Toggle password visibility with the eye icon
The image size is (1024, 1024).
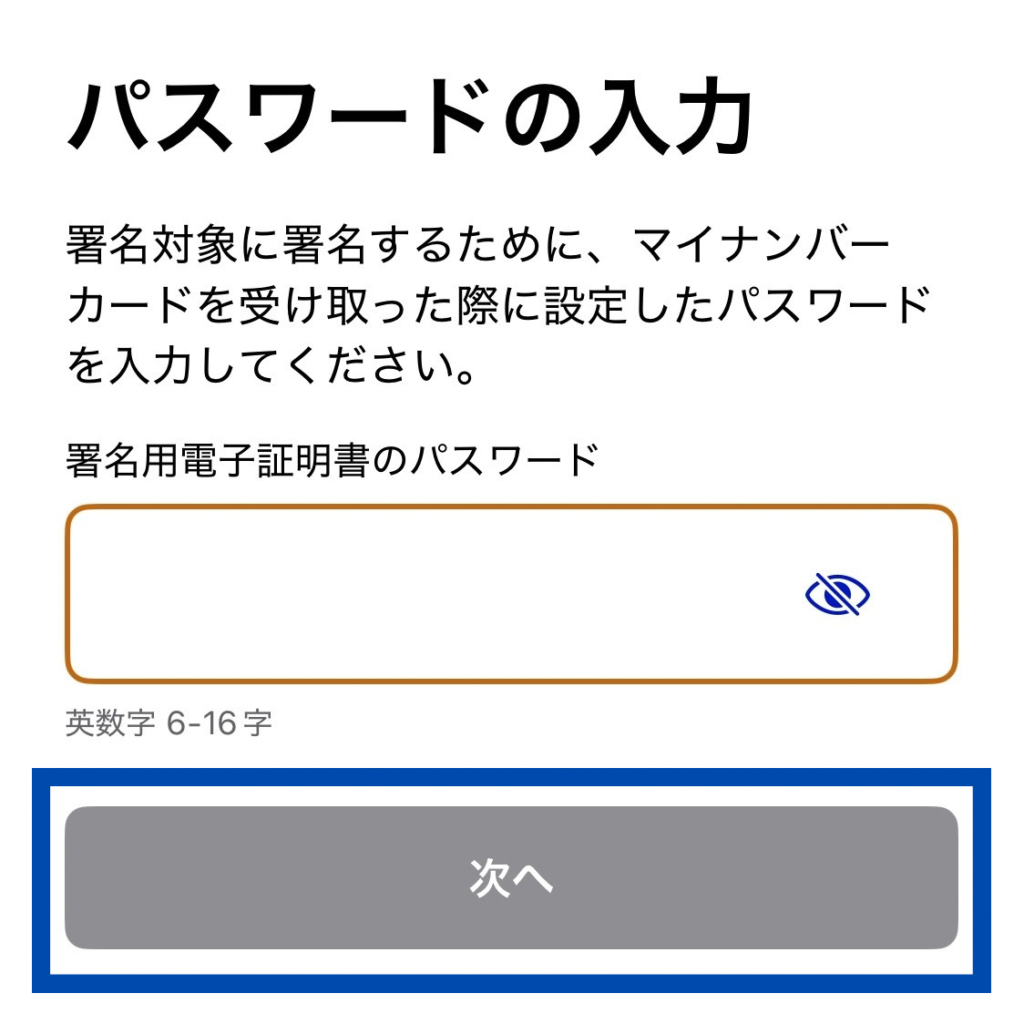pos(837,595)
